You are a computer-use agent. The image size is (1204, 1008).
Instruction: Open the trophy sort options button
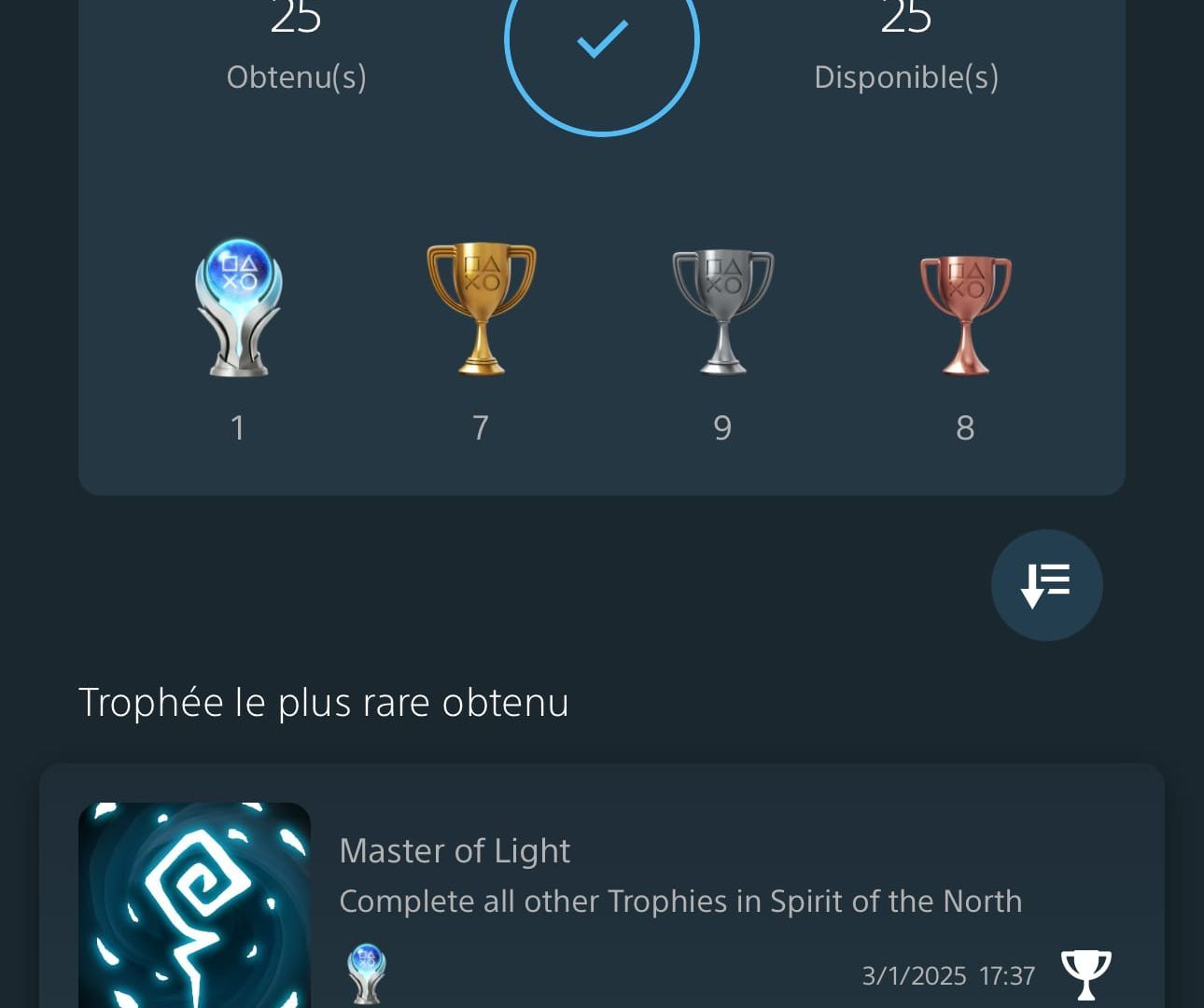[x=1046, y=585]
